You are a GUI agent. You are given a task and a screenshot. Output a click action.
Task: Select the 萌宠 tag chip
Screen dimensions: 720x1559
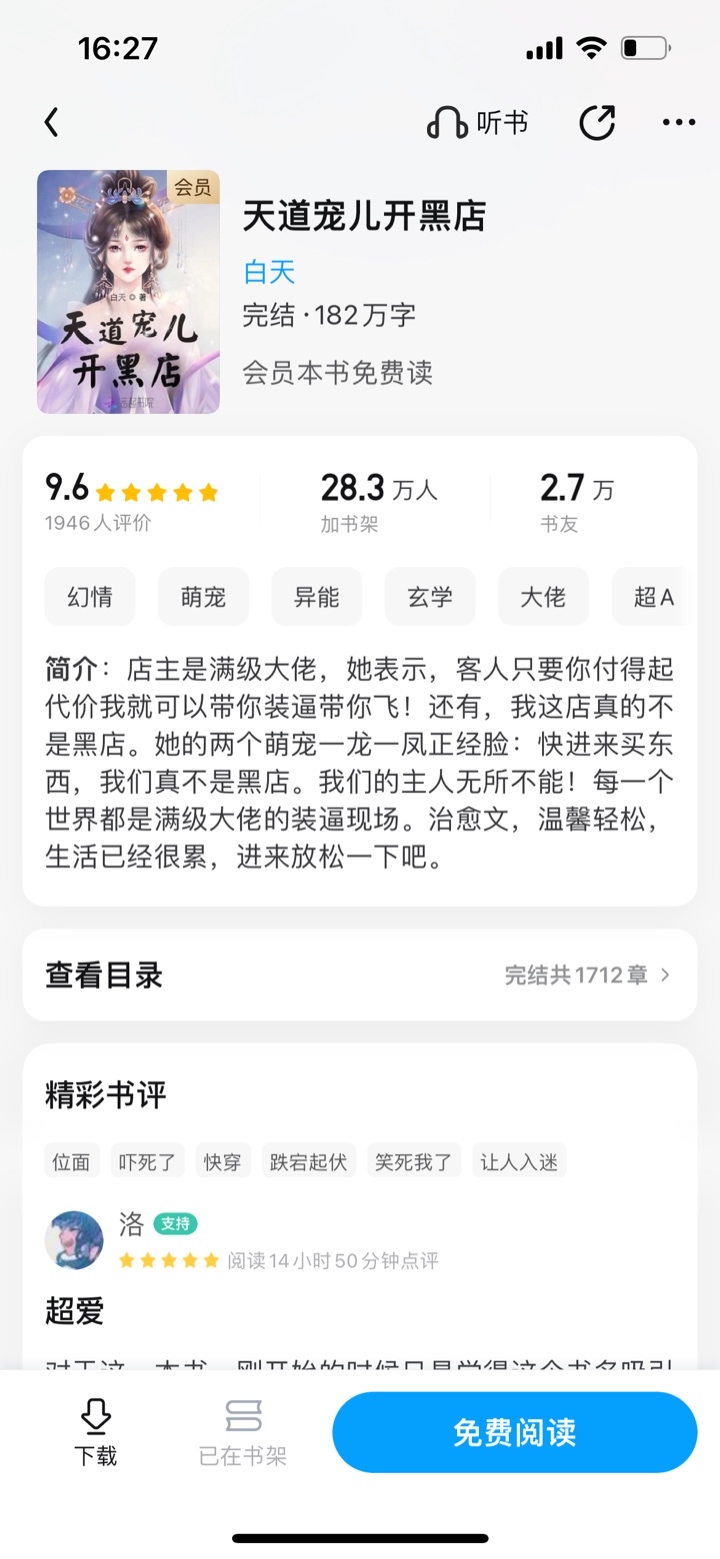click(x=203, y=597)
